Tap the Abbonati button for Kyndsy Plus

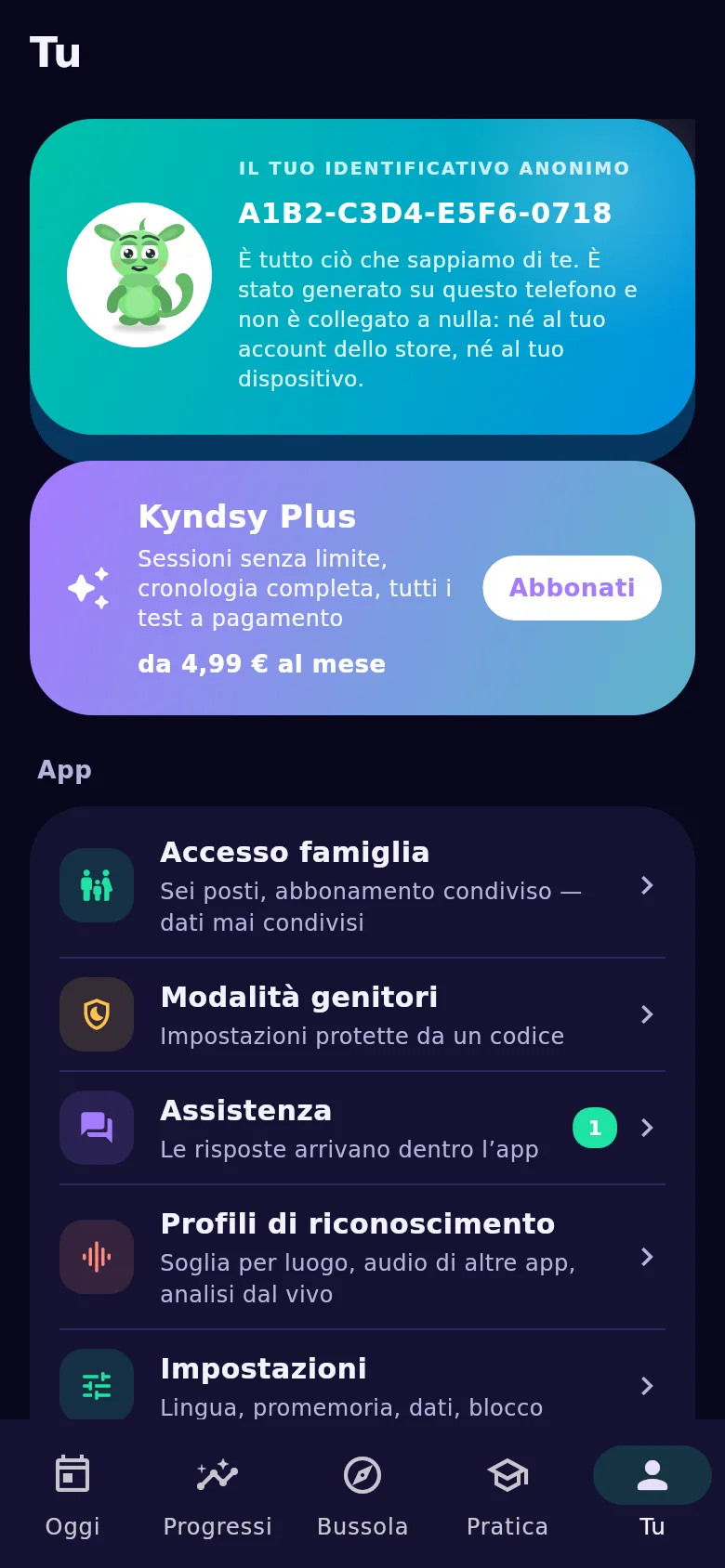572,588
